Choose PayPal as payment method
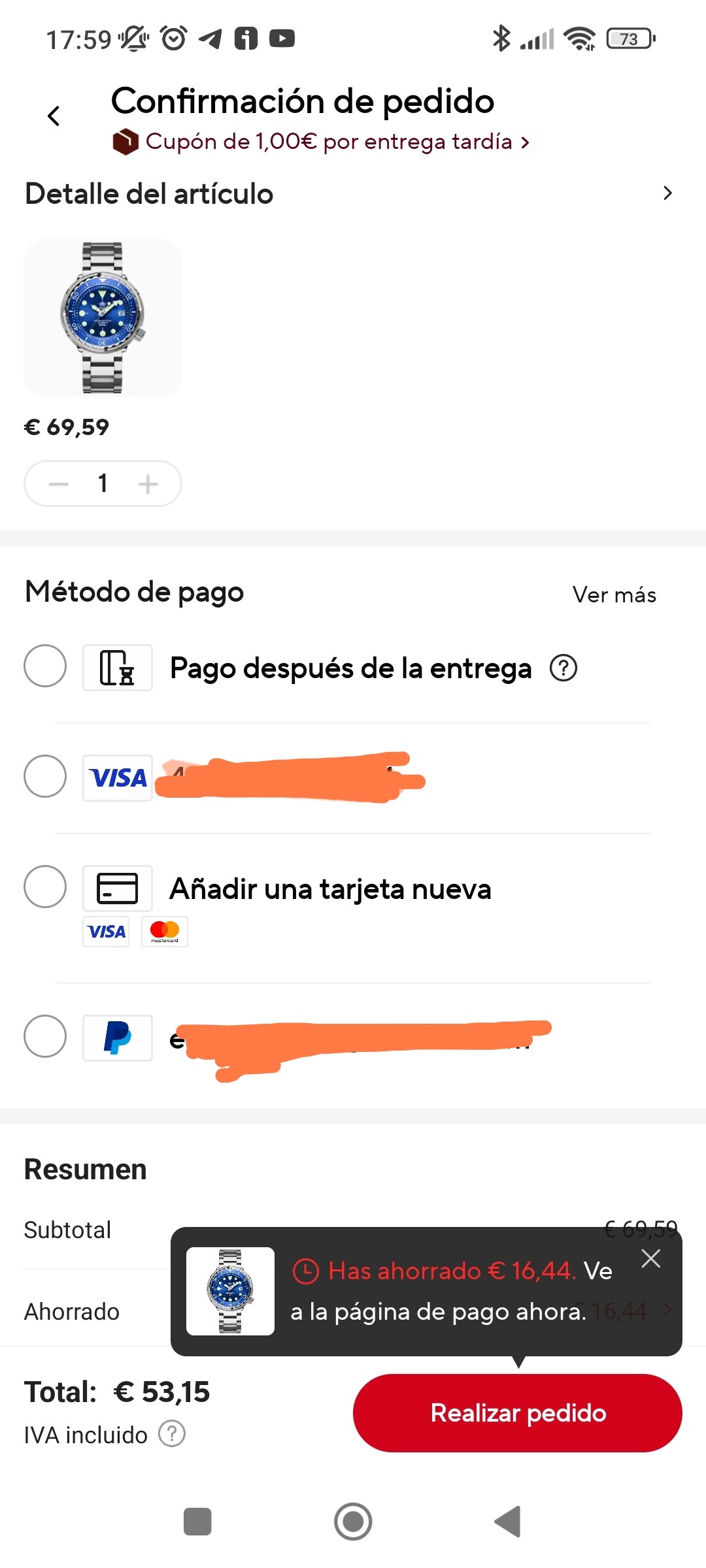706x1568 pixels. pyautogui.click(x=45, y=1036)
